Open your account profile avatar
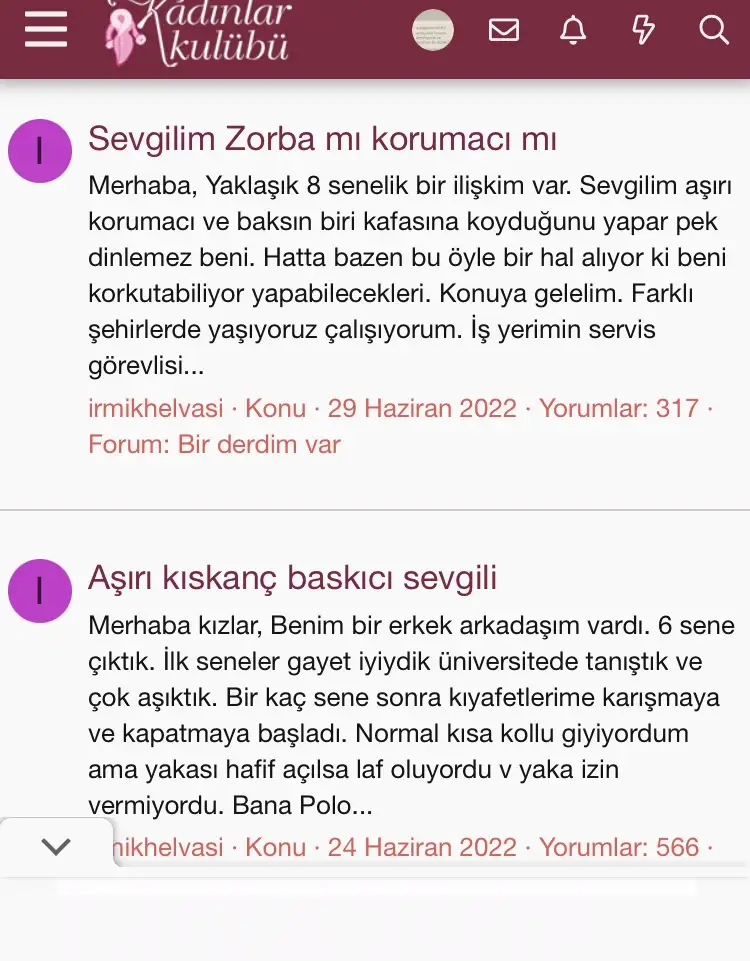Viewport: 750px width, 961px height. 433,31
